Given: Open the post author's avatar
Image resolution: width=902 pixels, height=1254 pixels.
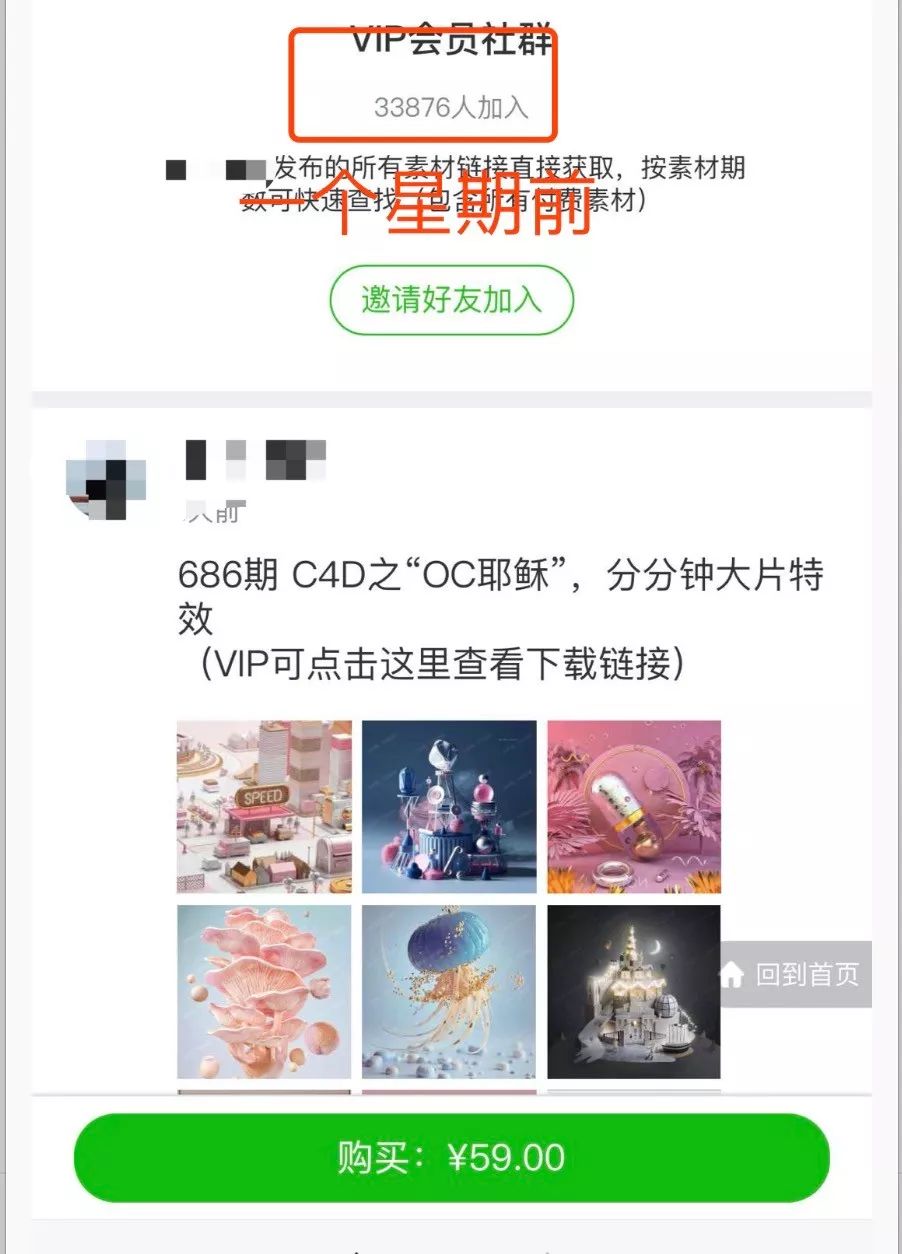Looking at the screenshot, I should [106, 480].
